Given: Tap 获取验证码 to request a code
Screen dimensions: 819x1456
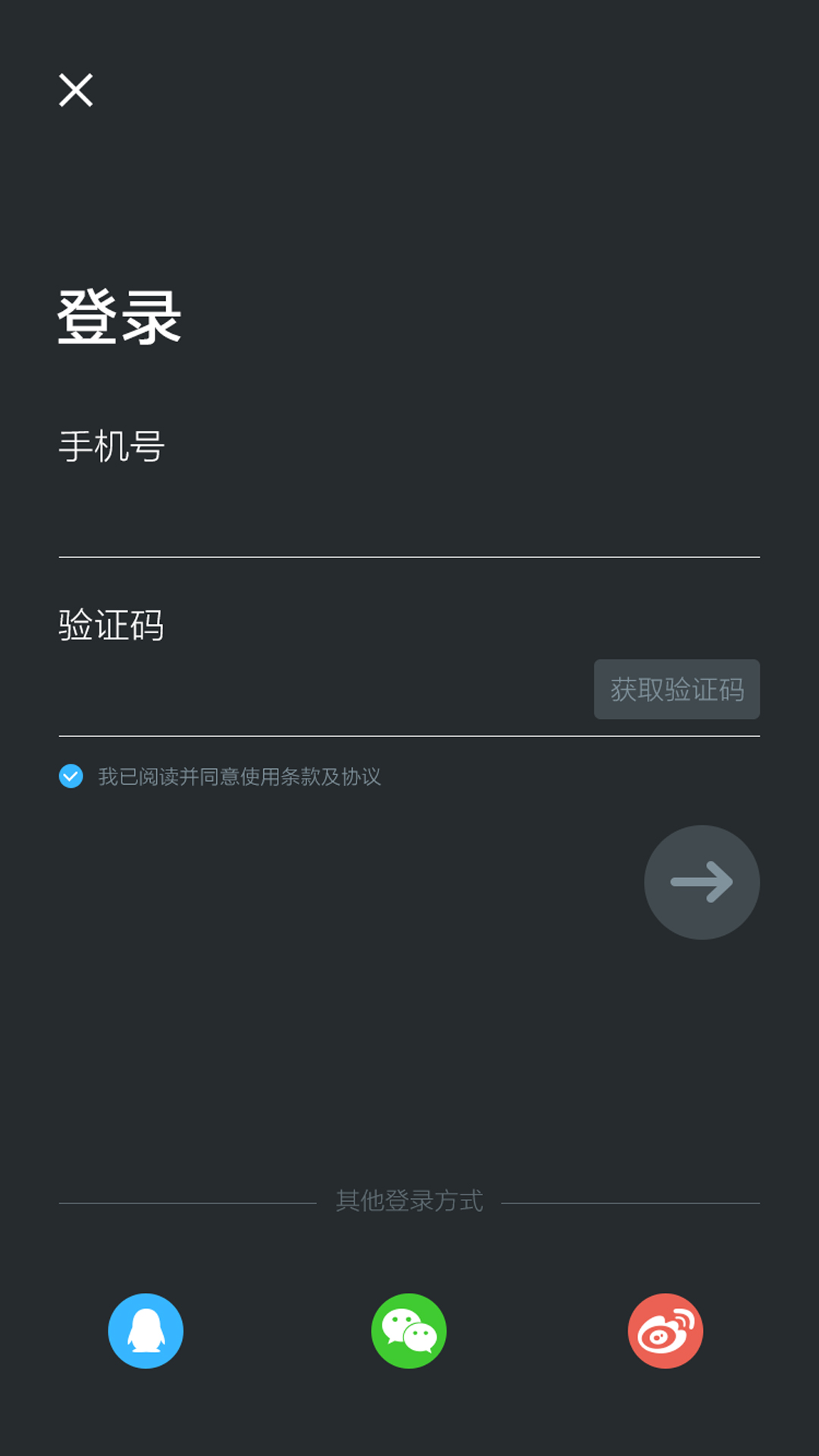Looking at the screenshot, I should pos(676,689).
